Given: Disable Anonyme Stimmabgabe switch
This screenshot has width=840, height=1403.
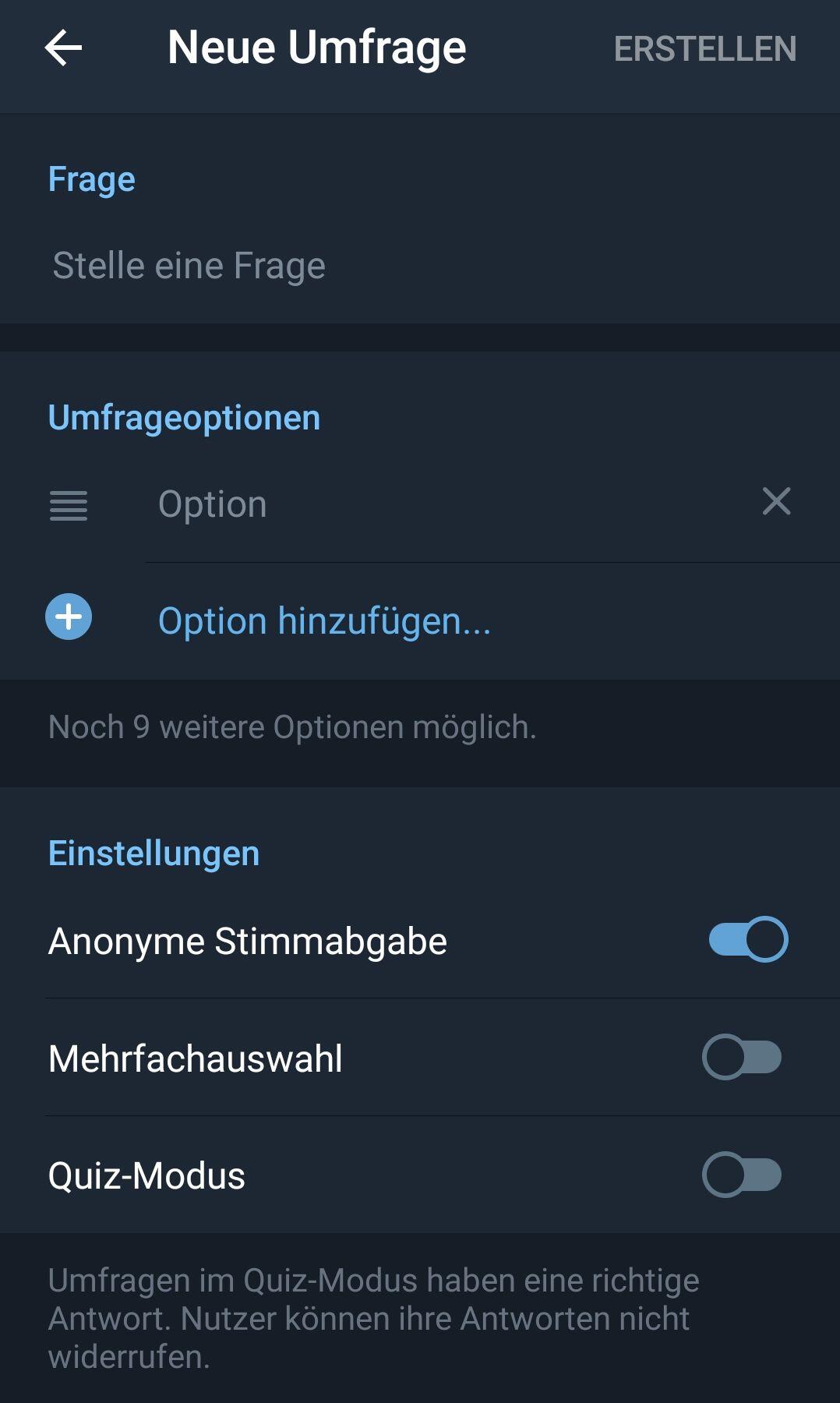Looking at the screenshot, I should pos(747,939).
